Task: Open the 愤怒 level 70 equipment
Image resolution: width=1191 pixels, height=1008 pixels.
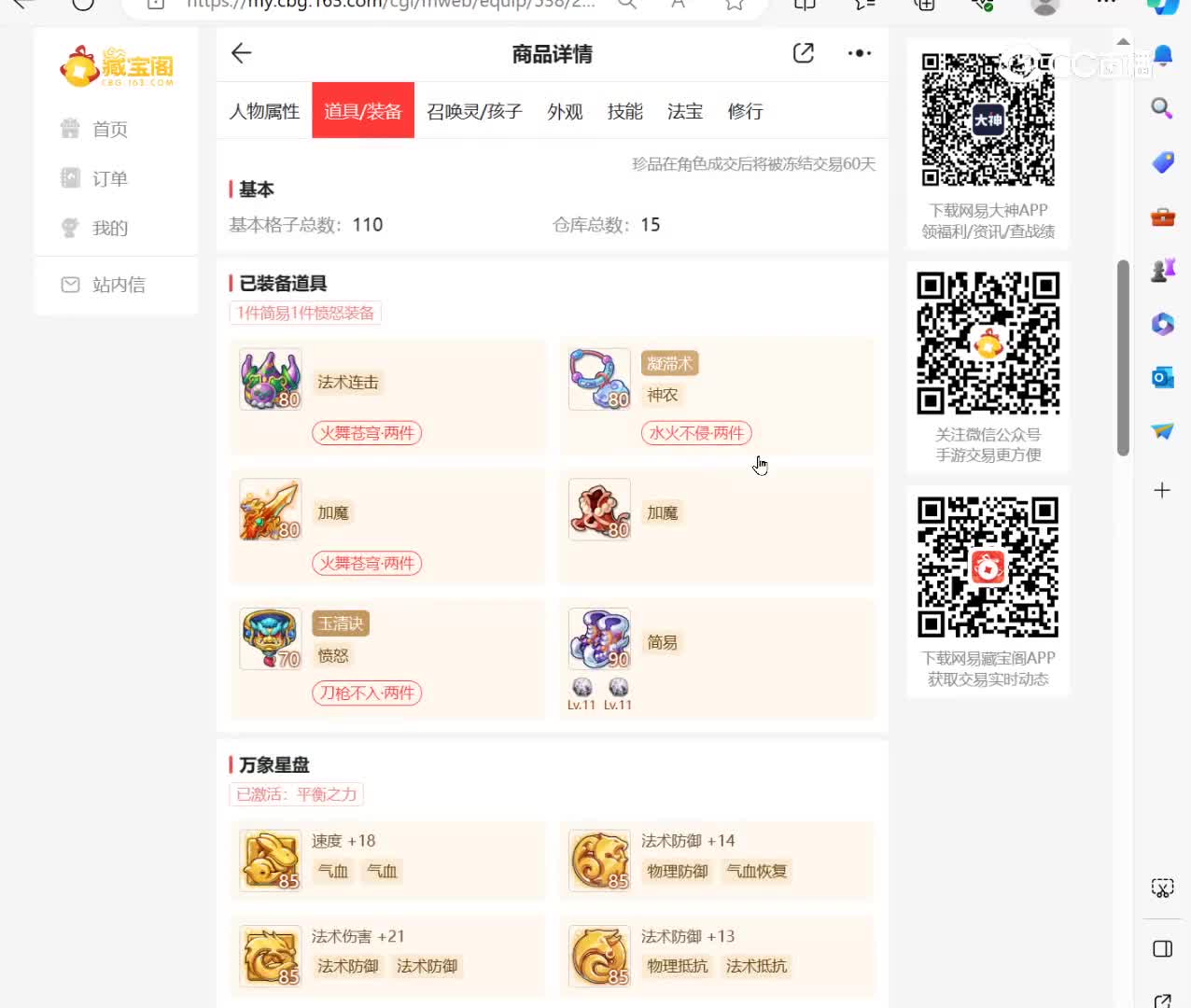Action: (x=271, y=639)
